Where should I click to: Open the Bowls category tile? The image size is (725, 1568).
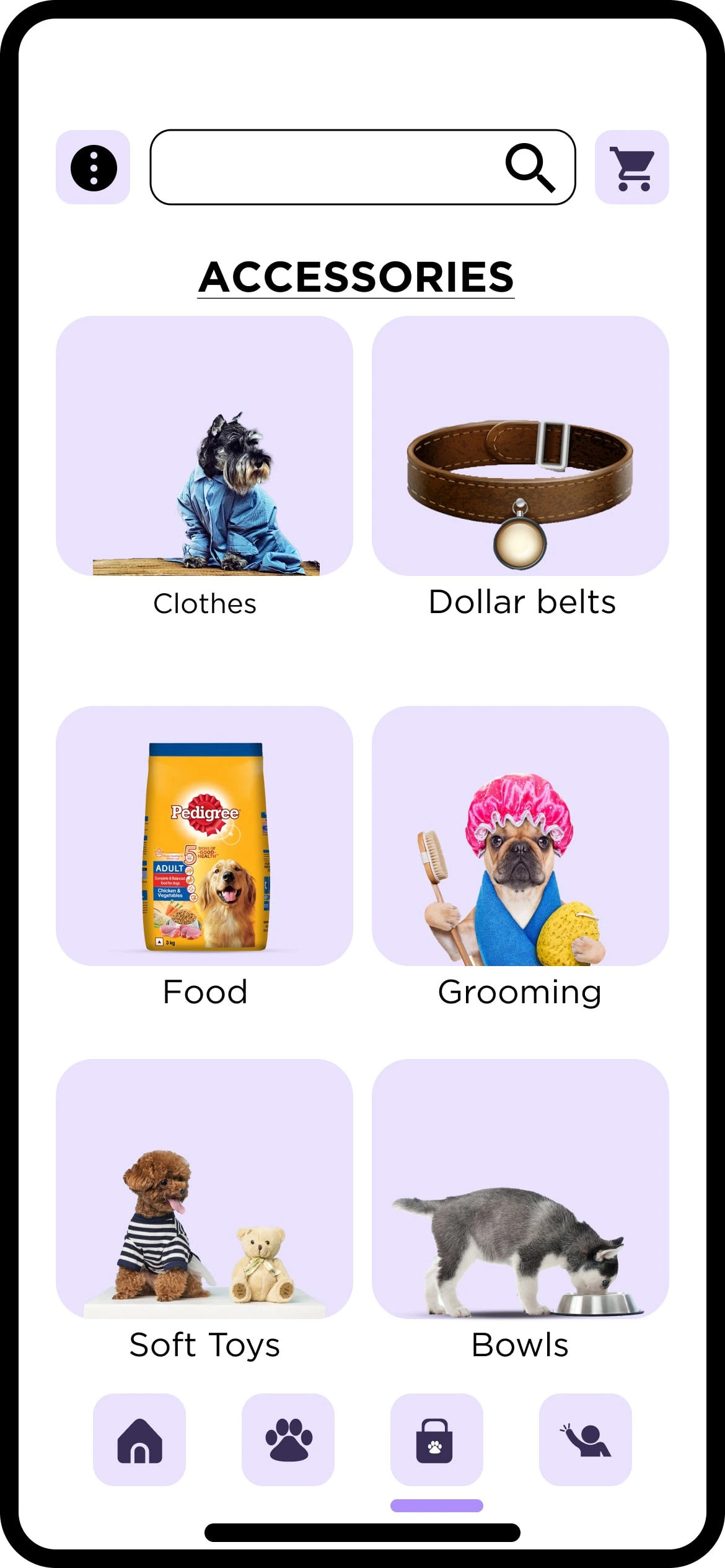[x=520, y=1189]
